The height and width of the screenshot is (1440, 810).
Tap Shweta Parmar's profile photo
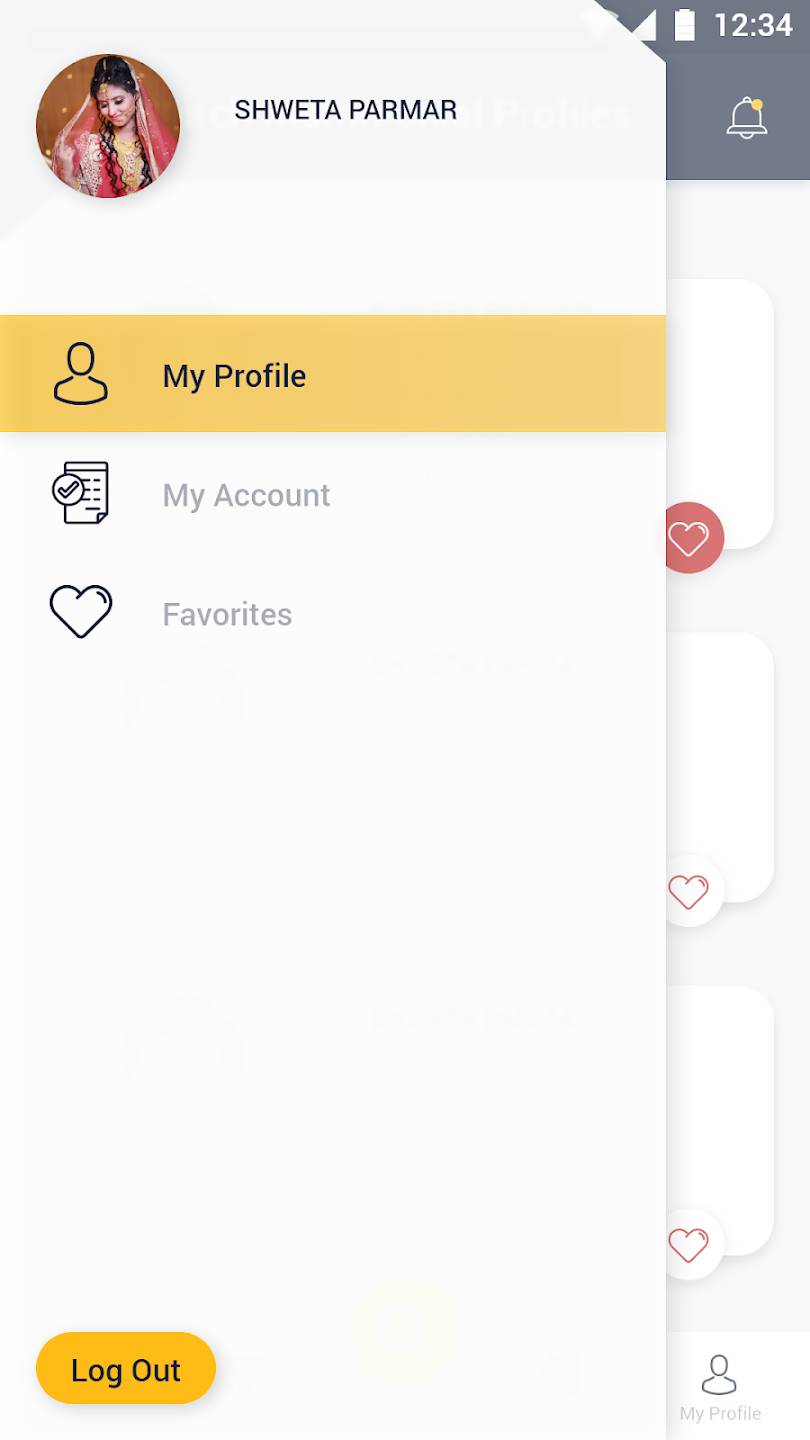point(108,126)
